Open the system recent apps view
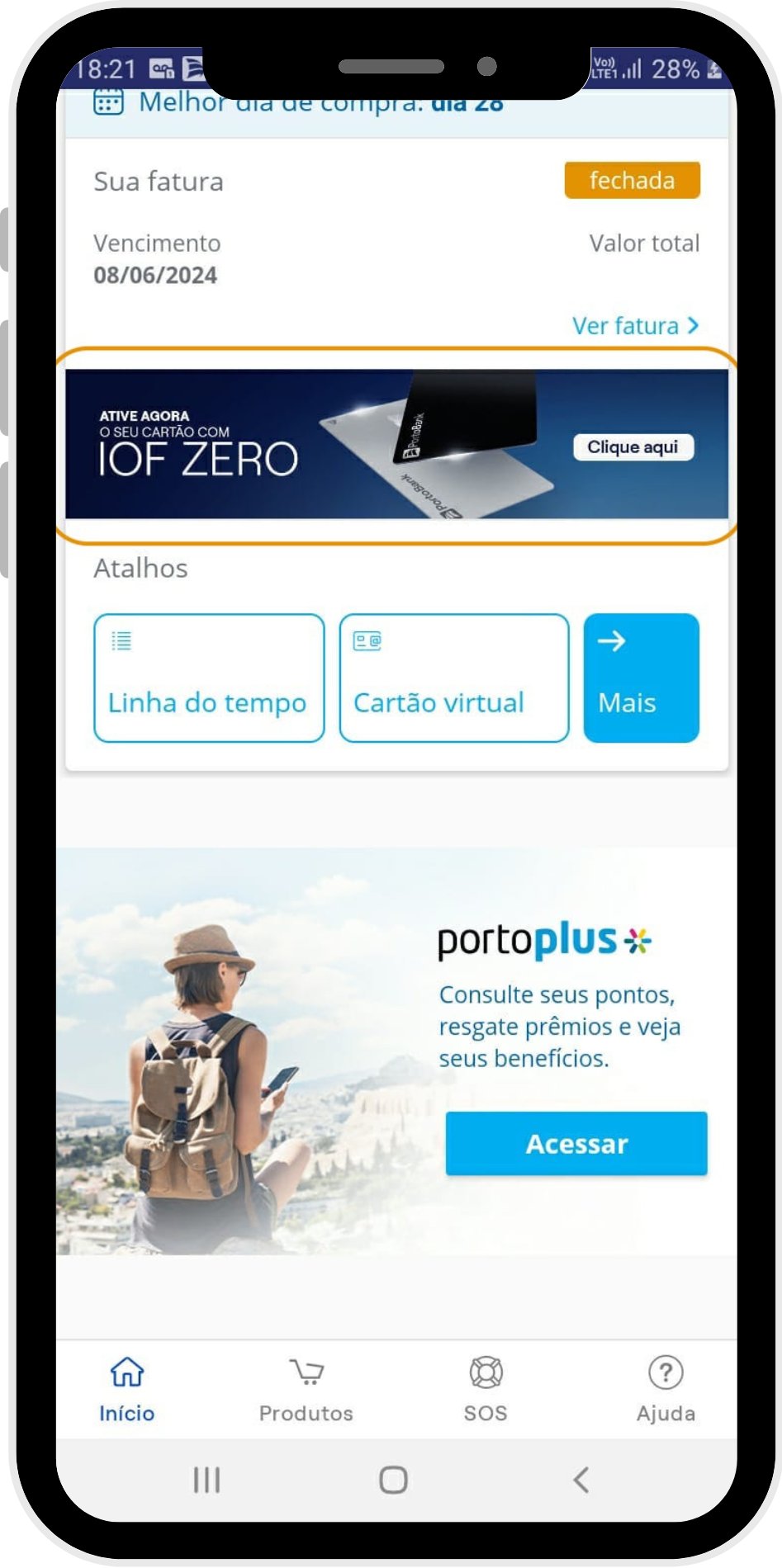Image resolution: width=782 pixels, height=1568 pixels. 206,1480
